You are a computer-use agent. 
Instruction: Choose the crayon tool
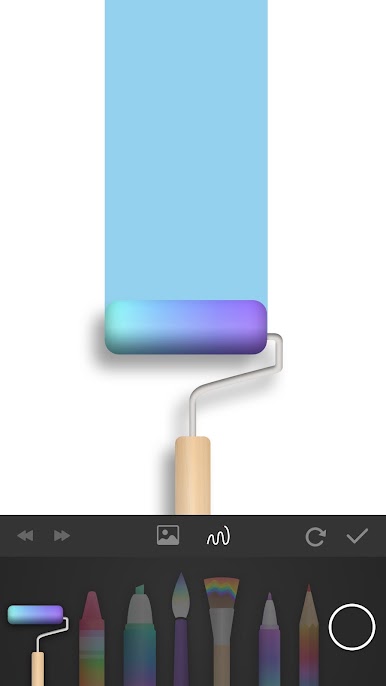click(92, 639)
